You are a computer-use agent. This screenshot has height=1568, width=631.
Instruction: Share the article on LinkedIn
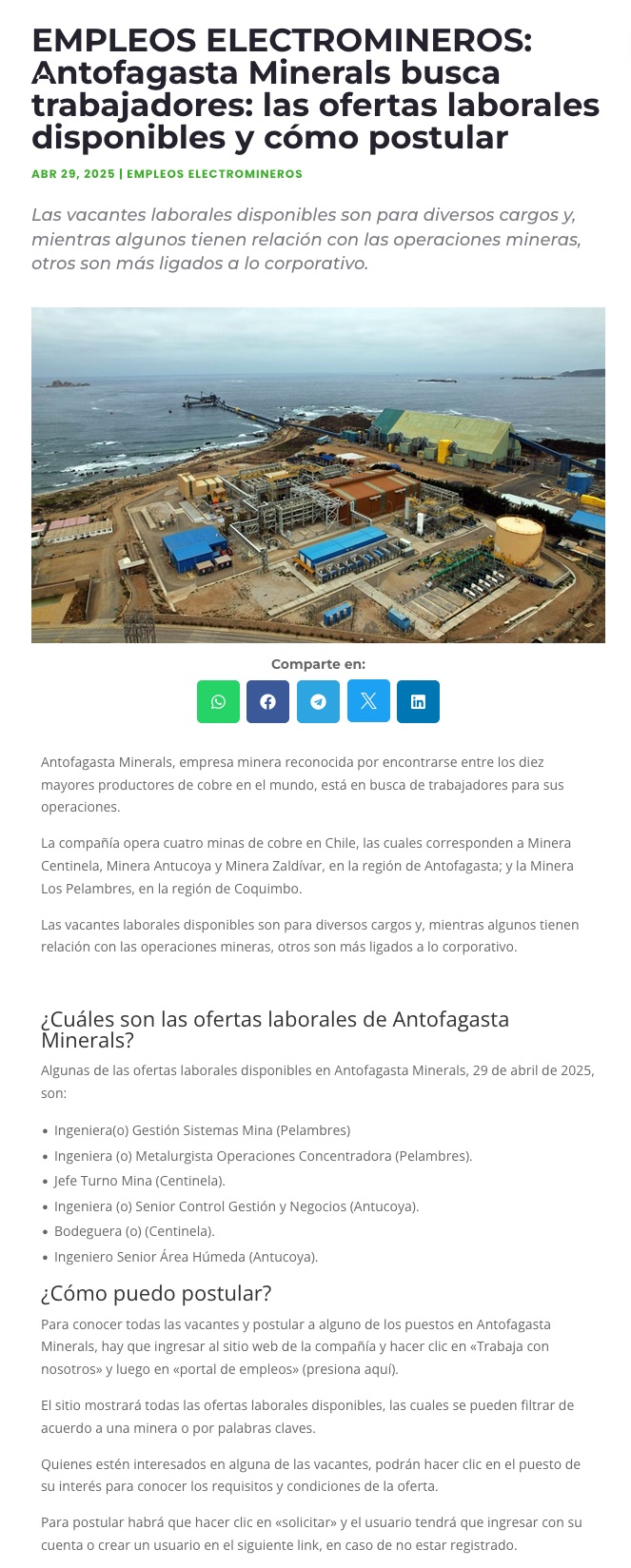pyautogui.click(x=418, y=702)
